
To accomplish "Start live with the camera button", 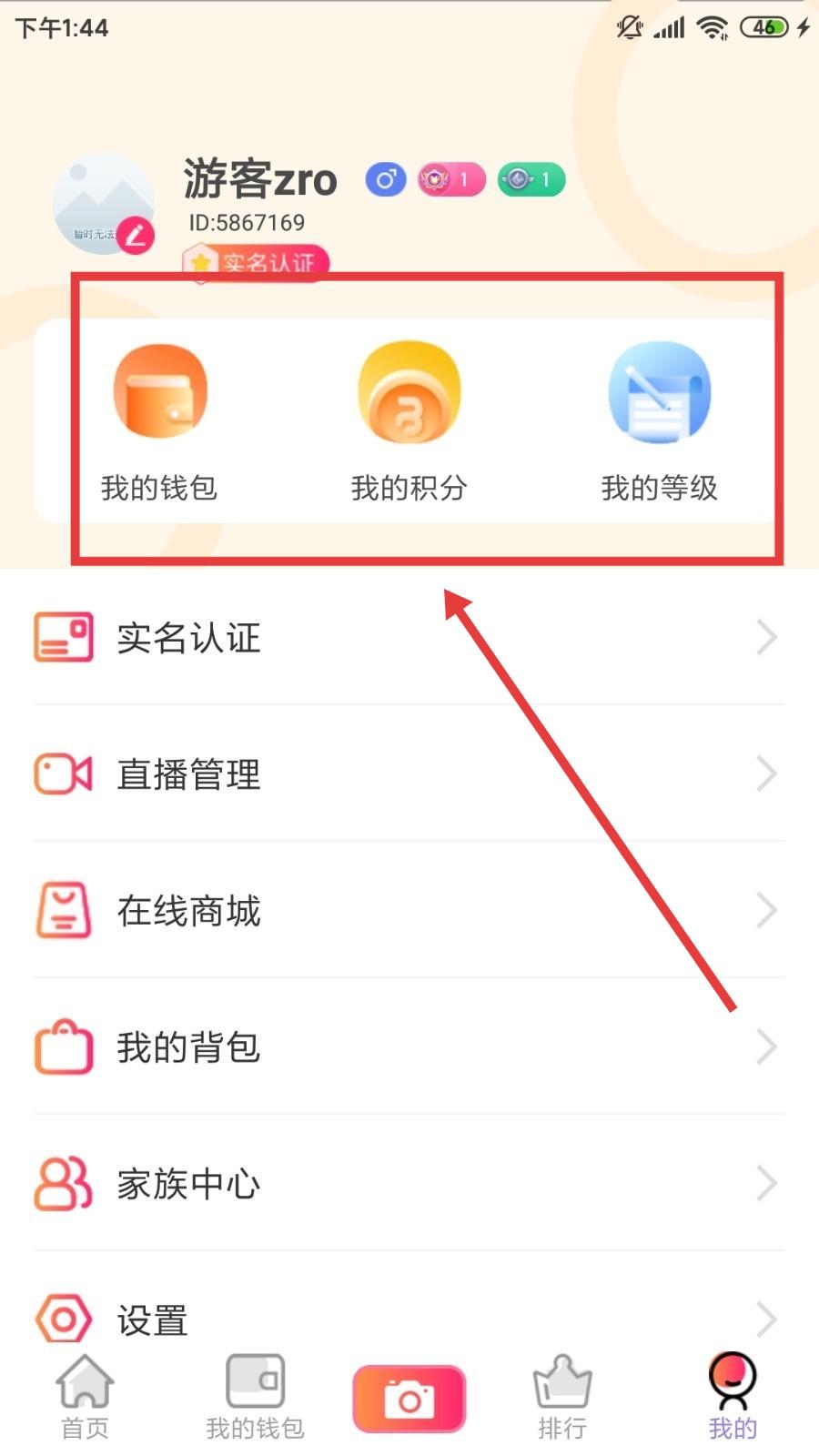I will point(409,1399).
